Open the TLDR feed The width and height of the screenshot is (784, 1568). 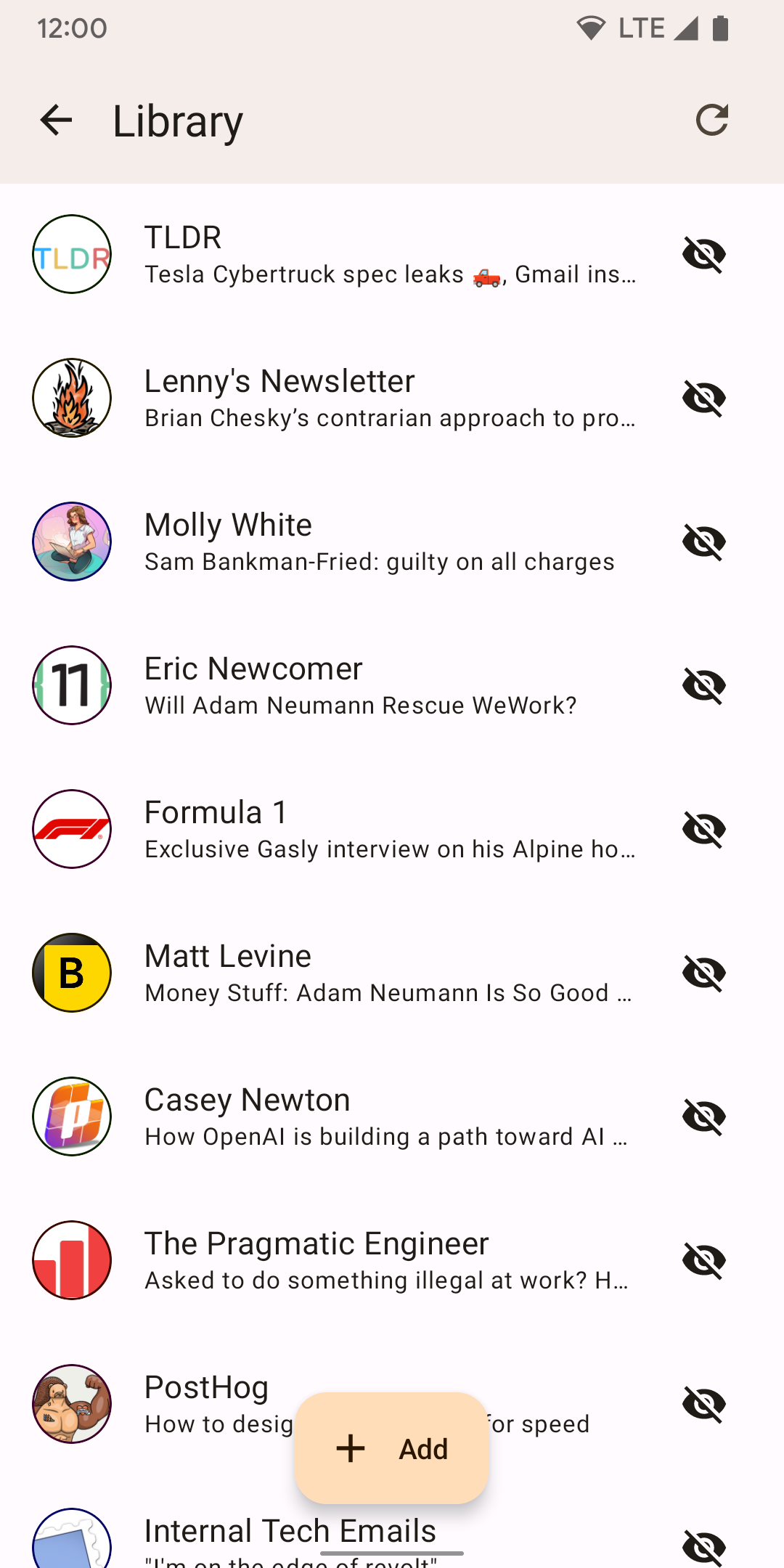(363, 254)
